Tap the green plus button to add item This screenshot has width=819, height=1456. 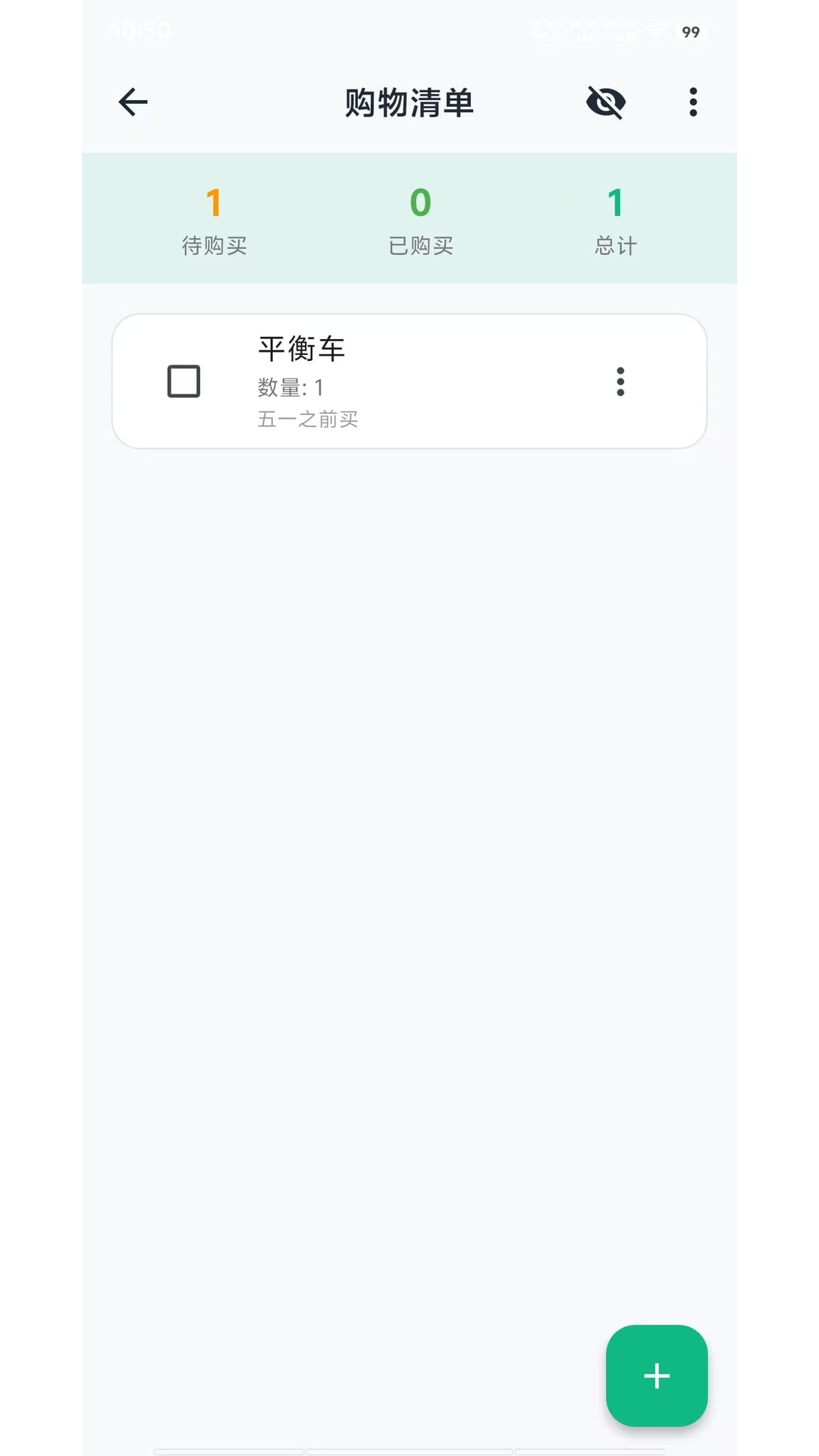tap(656, 1376)
